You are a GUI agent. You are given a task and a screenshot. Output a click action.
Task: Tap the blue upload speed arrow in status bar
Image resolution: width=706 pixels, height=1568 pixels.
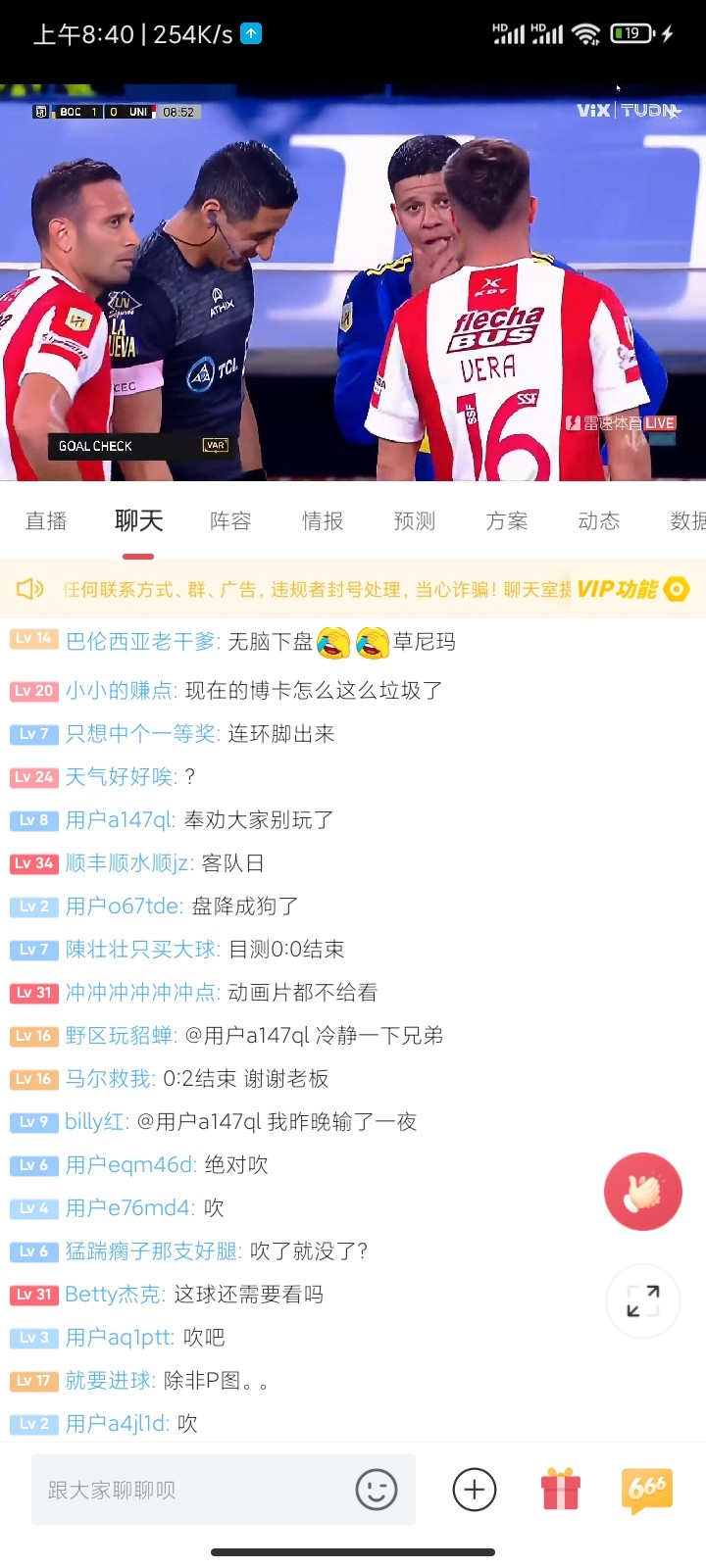(x=250, y=32)
